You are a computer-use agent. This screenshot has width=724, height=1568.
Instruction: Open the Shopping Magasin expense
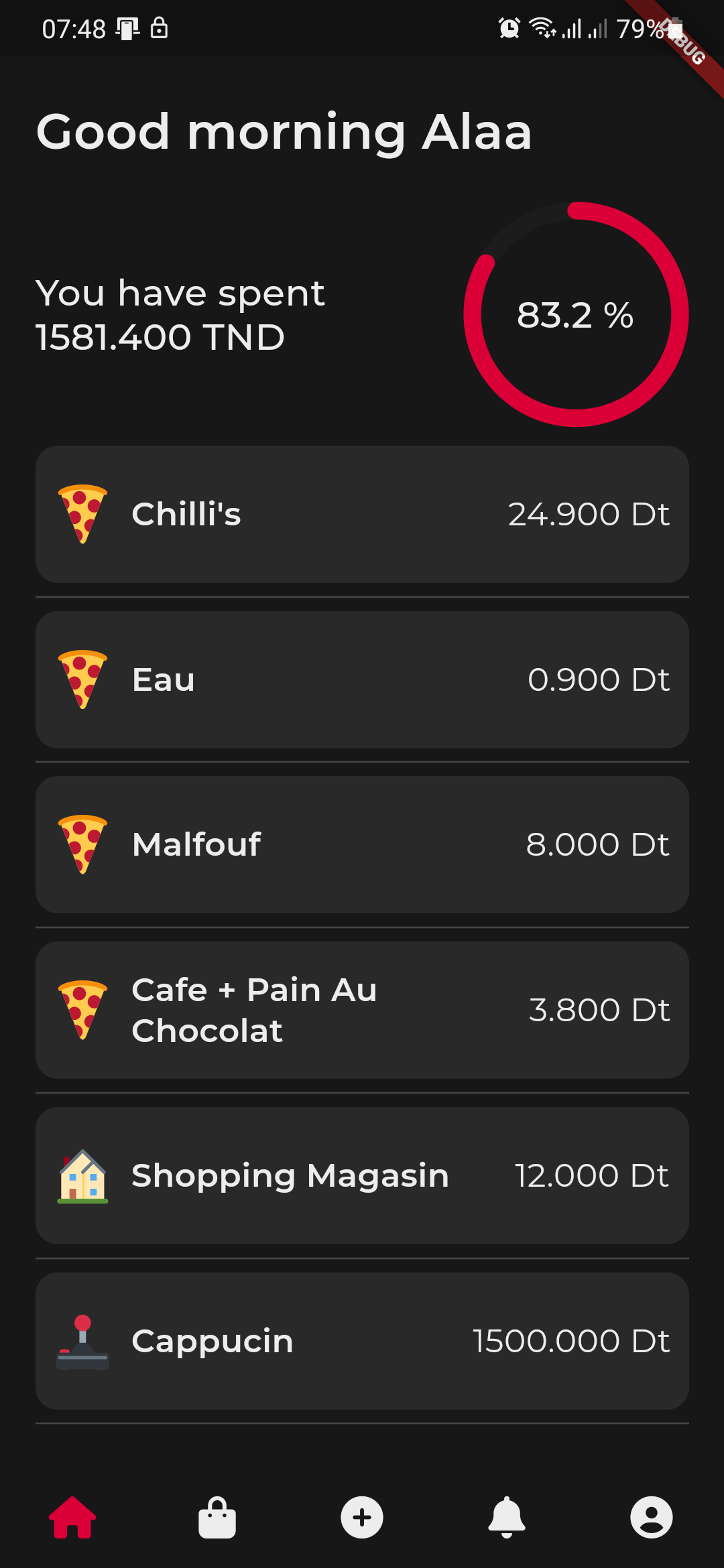click(x=362, y=1175)
